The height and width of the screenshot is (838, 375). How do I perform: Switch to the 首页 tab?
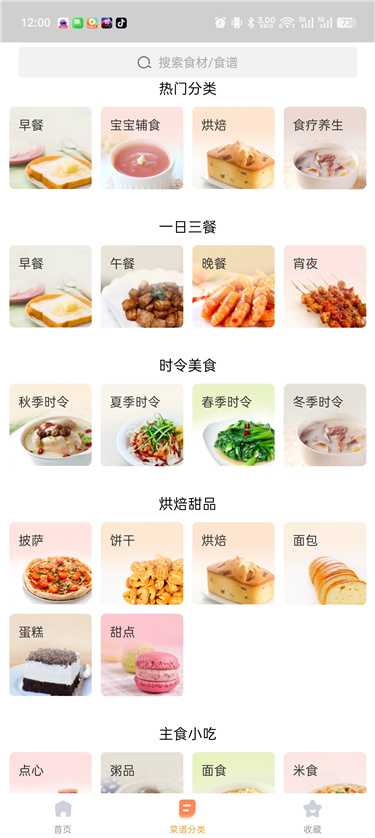coord(62,817)
